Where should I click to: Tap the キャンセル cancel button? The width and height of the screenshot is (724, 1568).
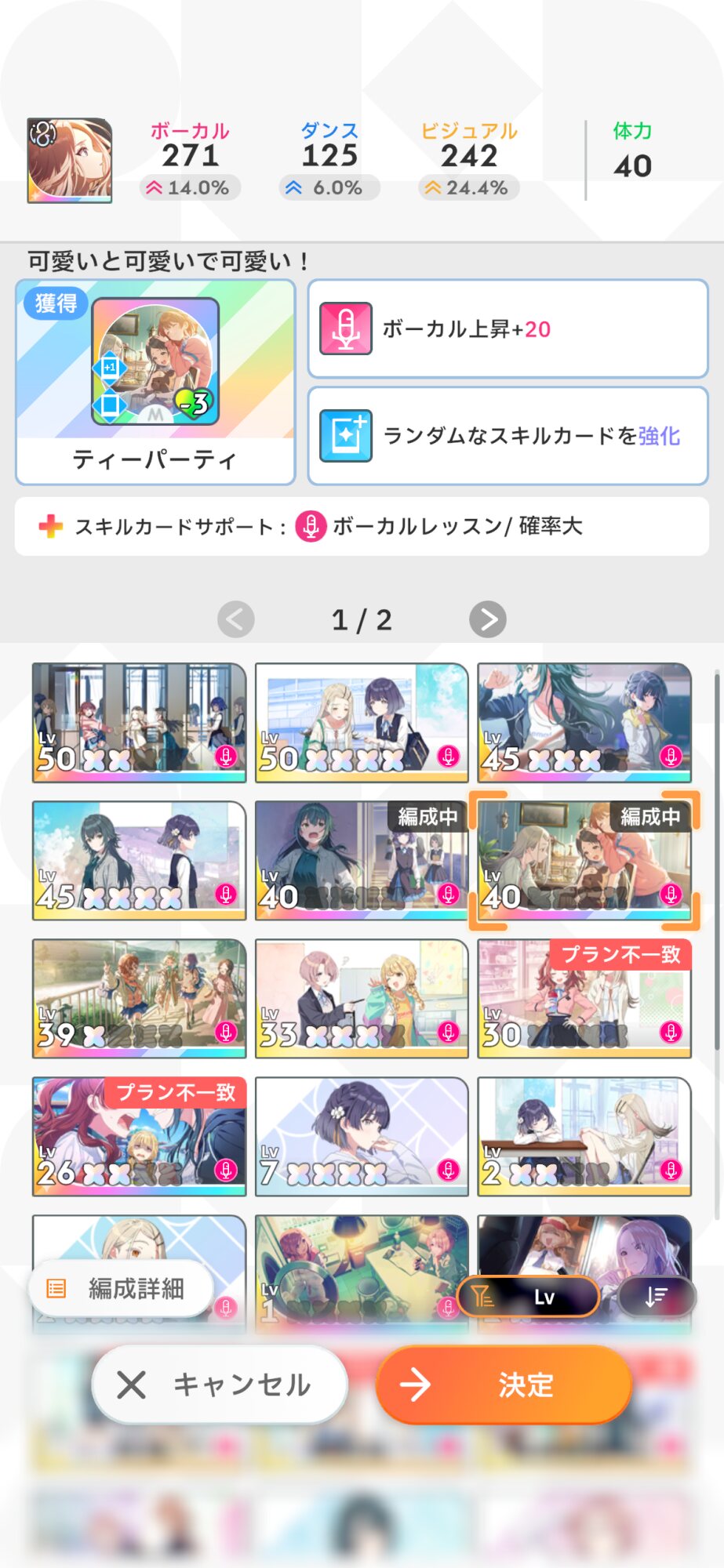pos(220,1385)
